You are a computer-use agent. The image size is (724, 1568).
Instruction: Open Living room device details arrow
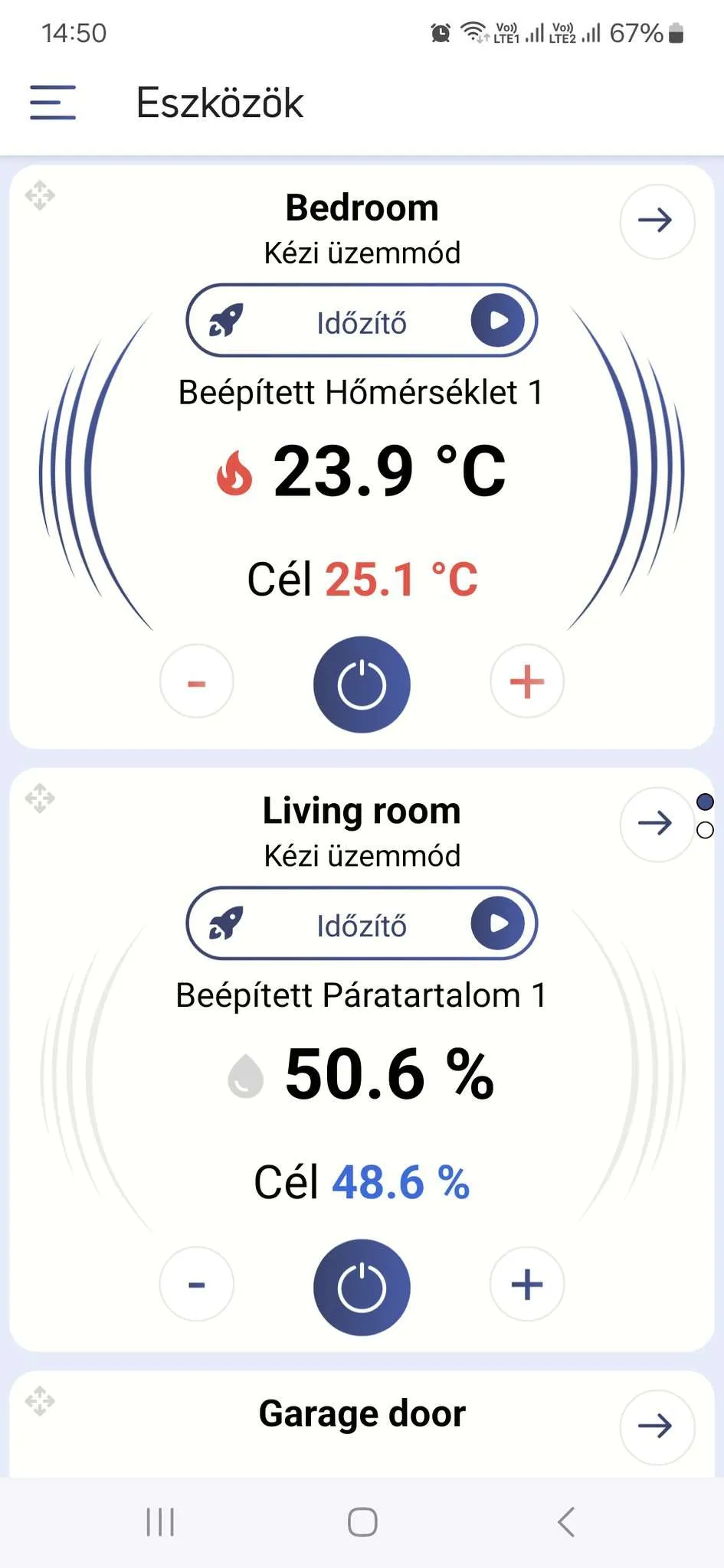pyautogui.click(x=655, y=824)
